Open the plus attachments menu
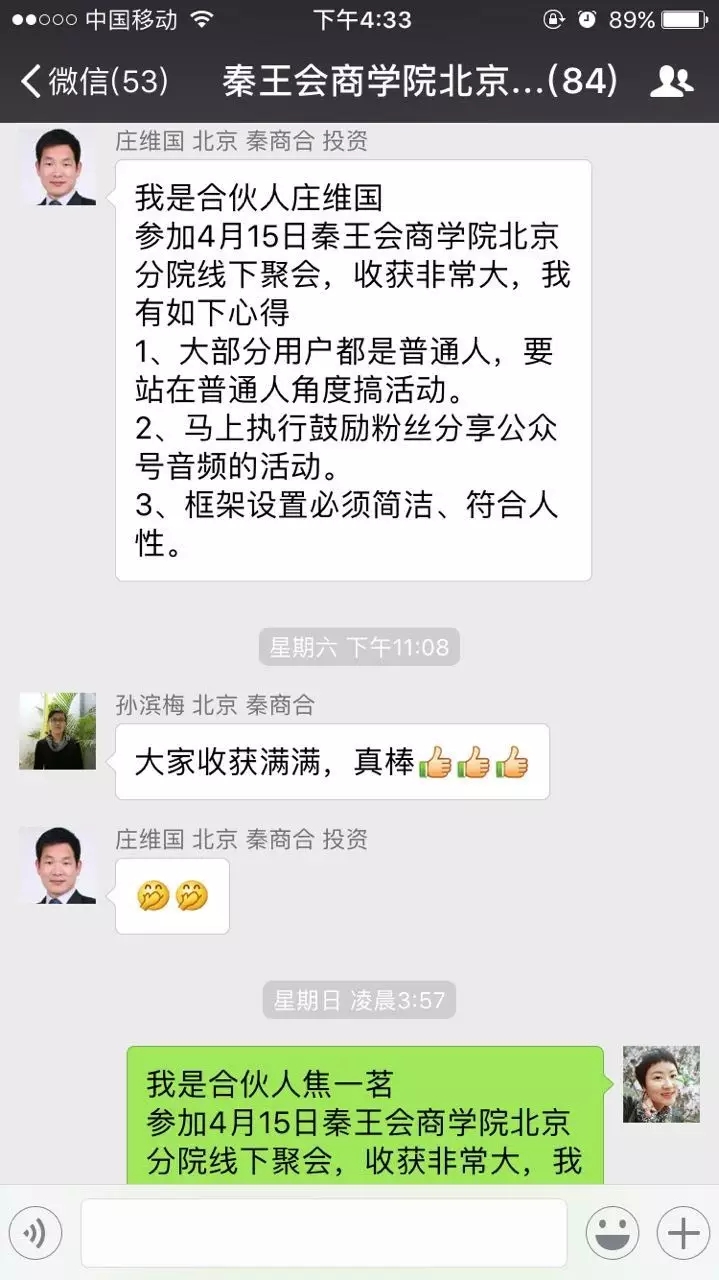Image resolution: width=719 pixels, height=1280 pixels. click(x=683, y=1233)
